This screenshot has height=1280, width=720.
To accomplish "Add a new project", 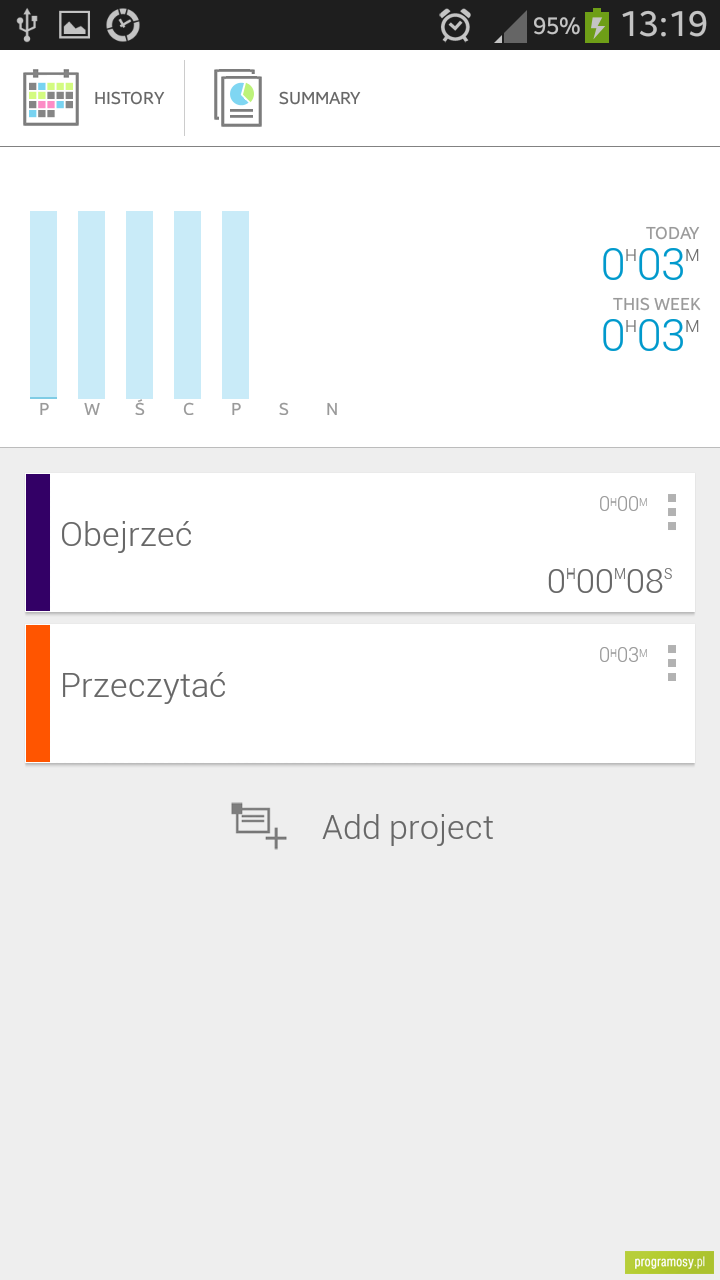I will [362, 827].
